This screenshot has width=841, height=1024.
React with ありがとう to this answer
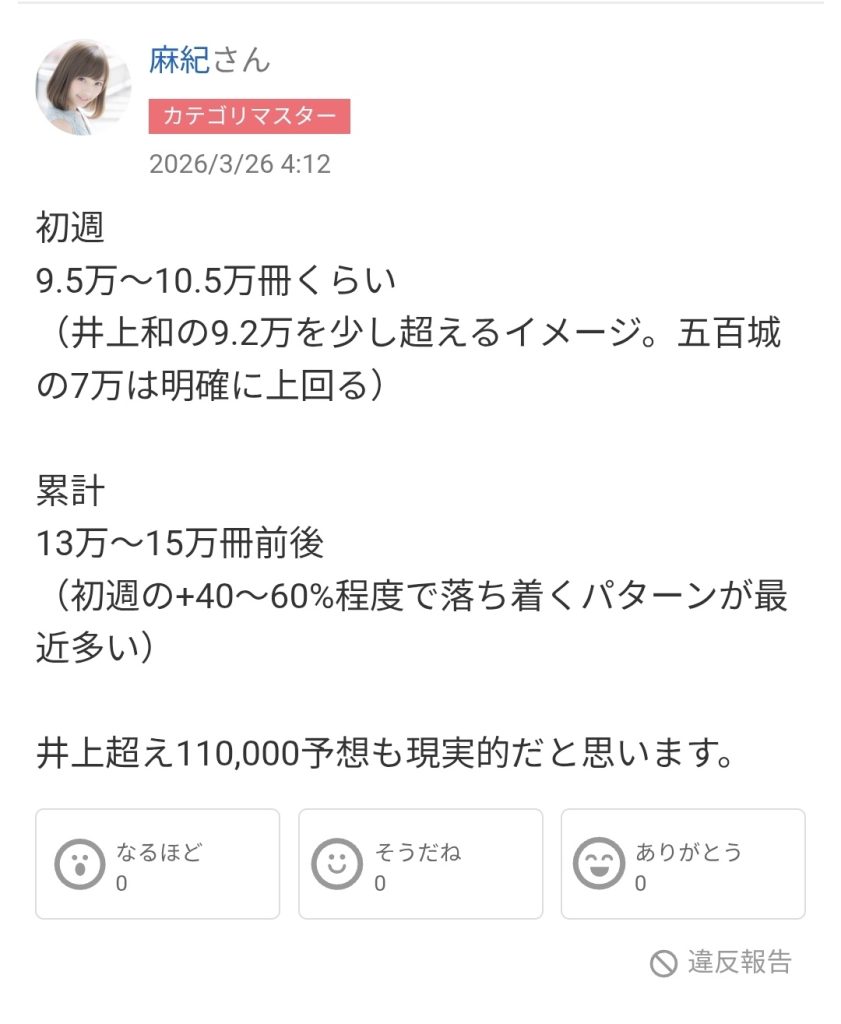pos(683,863)
